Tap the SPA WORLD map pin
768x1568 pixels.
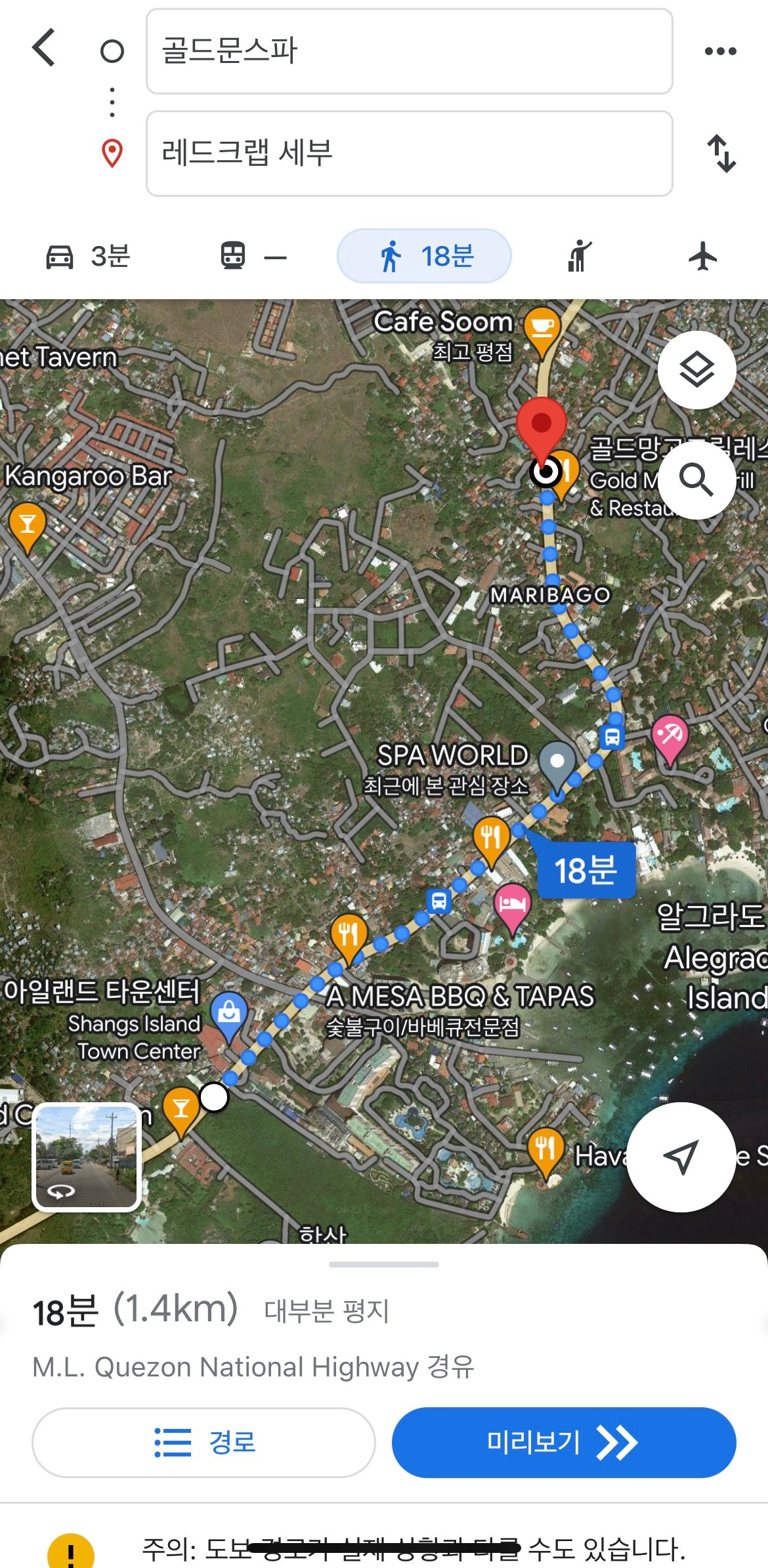click(557, 762)
